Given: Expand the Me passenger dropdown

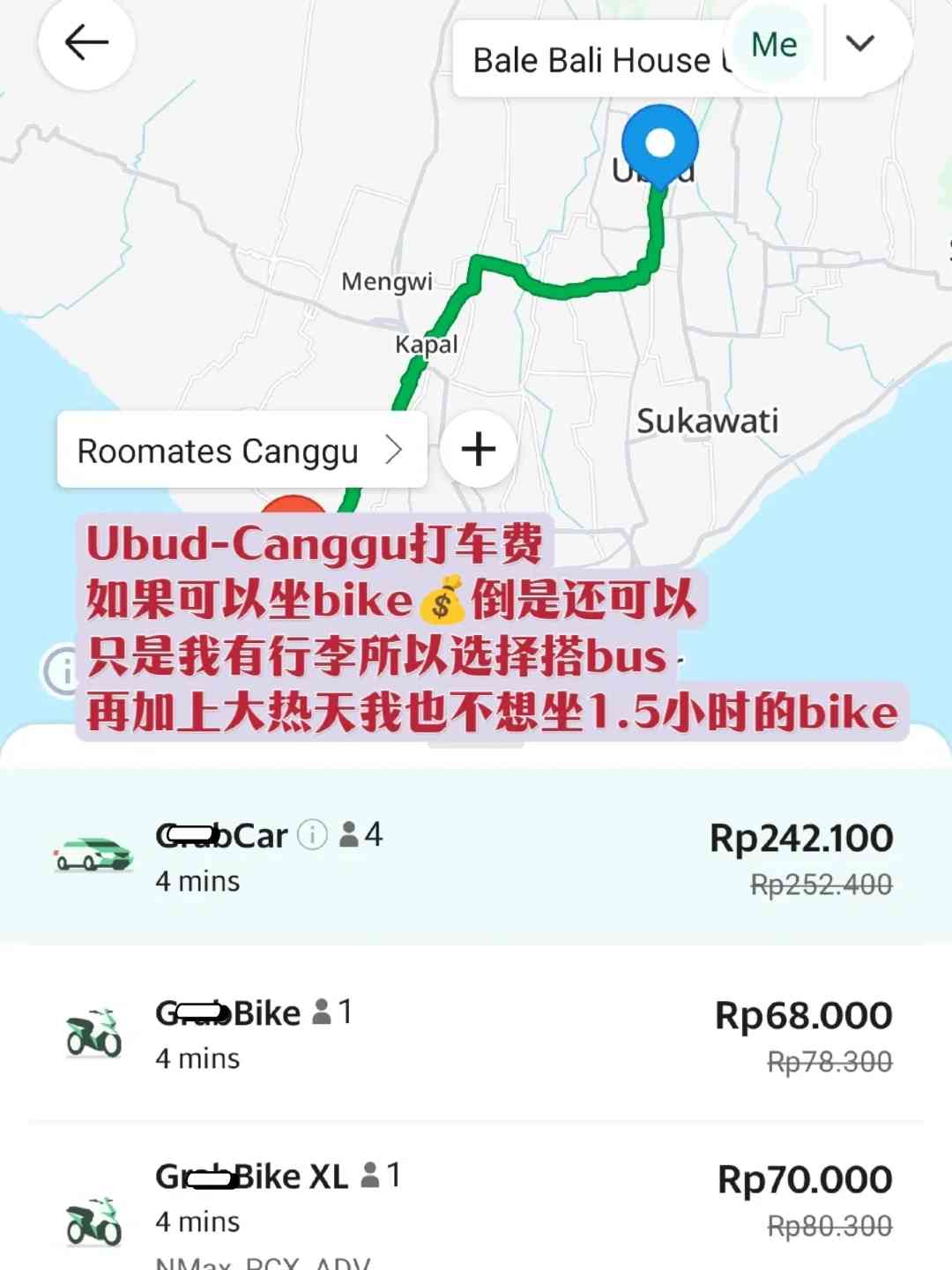Looking at the screenshot, I should tap(859, 43).
